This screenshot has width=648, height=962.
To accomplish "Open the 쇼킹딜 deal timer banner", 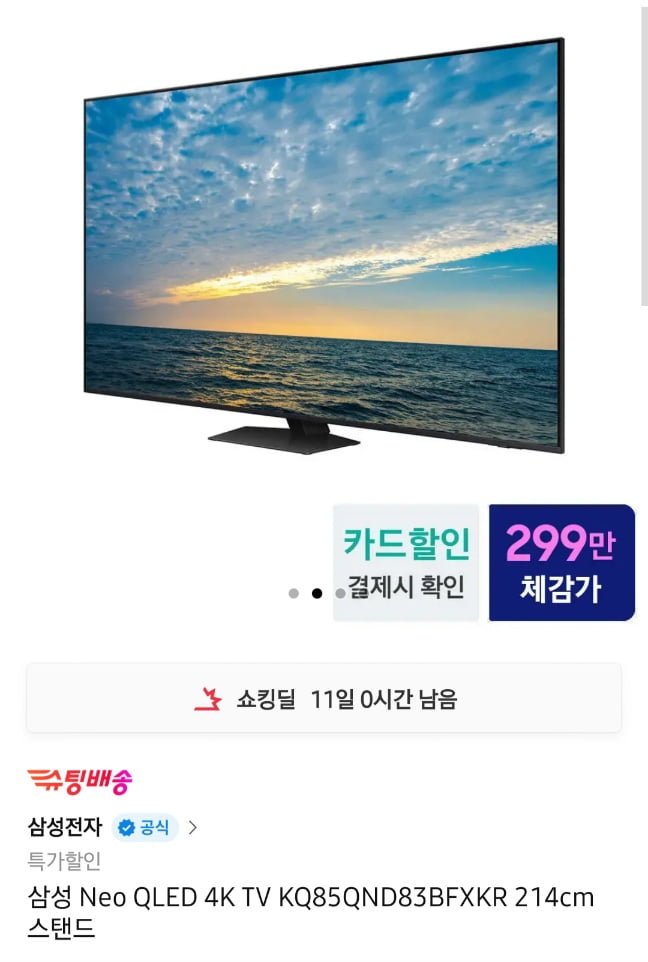I will 324,699.
